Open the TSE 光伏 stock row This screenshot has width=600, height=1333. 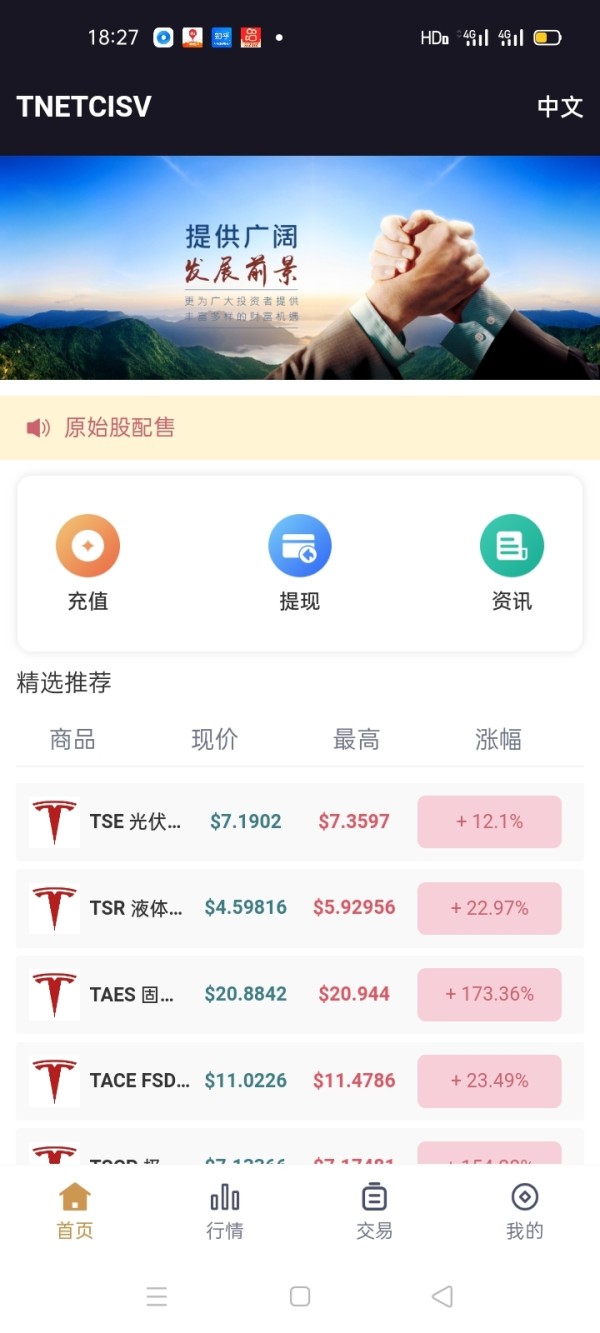click(300, 822)
